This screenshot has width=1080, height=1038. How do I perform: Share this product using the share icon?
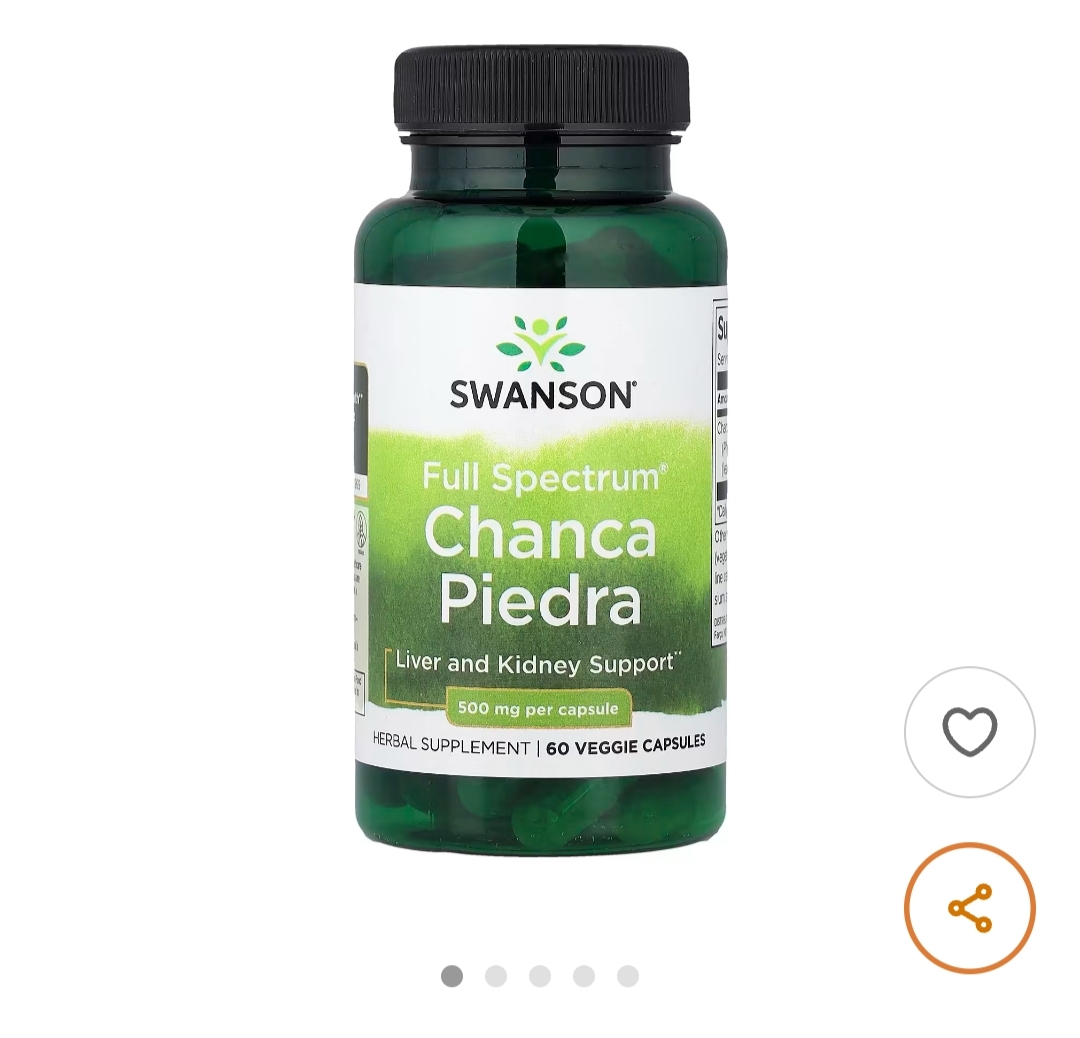pyautogui.click(x=969, y=908)
